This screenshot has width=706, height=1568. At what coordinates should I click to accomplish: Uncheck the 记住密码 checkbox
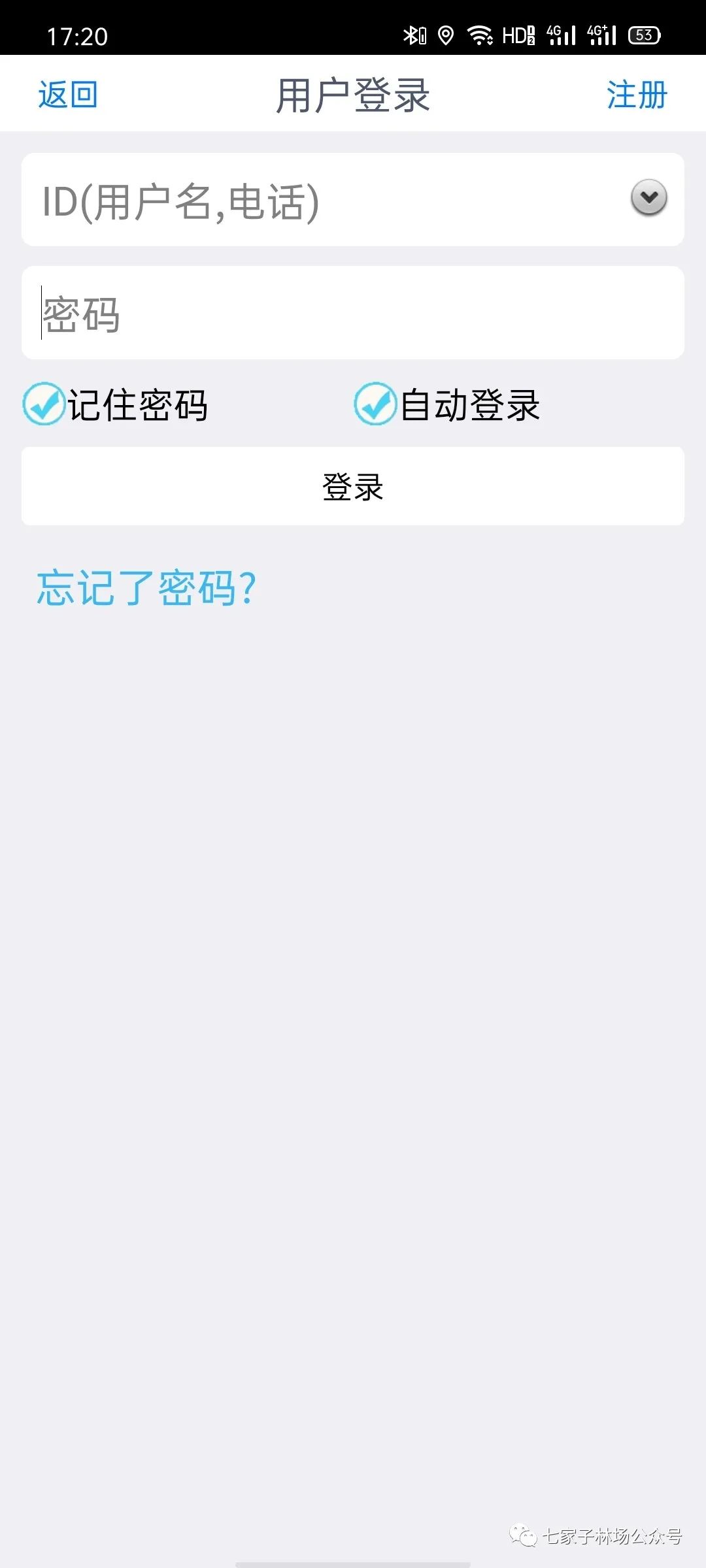(44, 404)
